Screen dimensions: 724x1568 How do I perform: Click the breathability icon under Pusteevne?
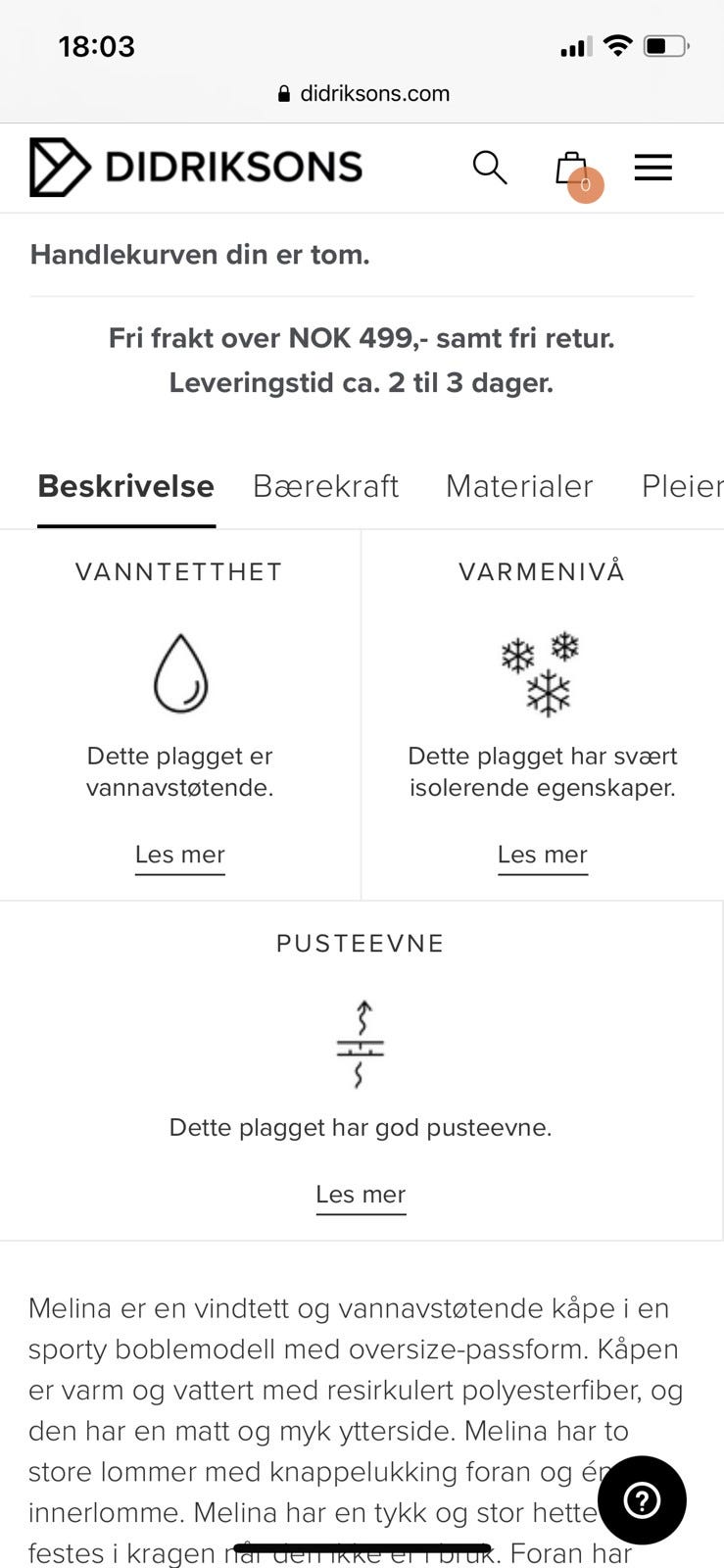pos(361,1042)
